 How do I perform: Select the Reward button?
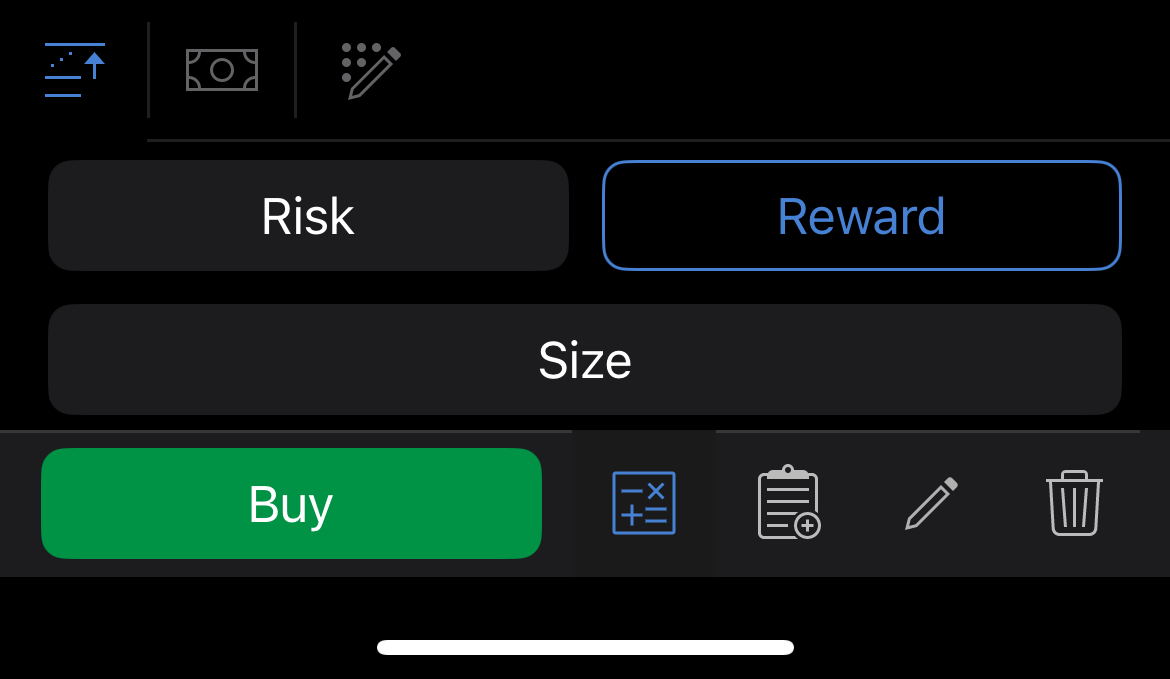click(861, 216)
